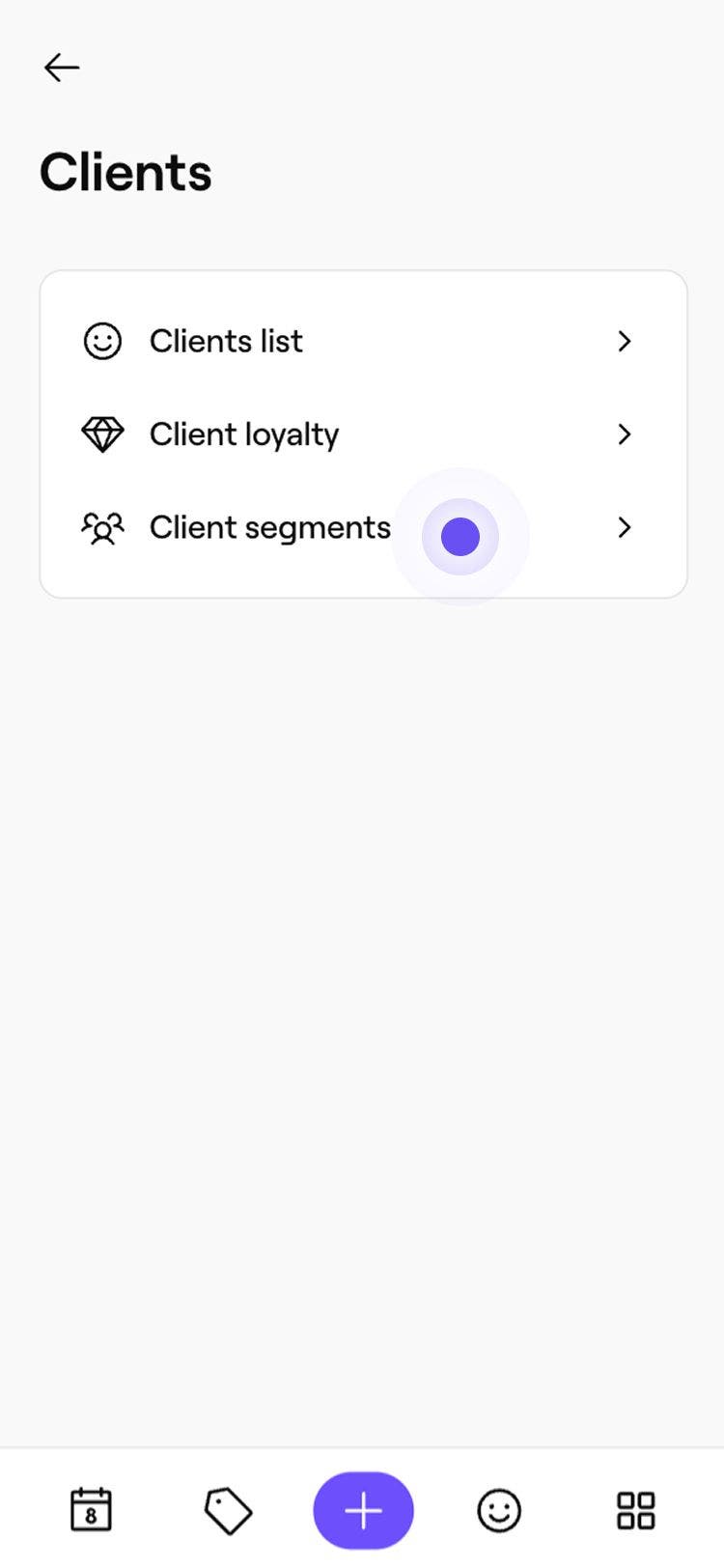Expand the Client segments chevron
This screenshot has width=724, height=1568.
coord(625,527)
